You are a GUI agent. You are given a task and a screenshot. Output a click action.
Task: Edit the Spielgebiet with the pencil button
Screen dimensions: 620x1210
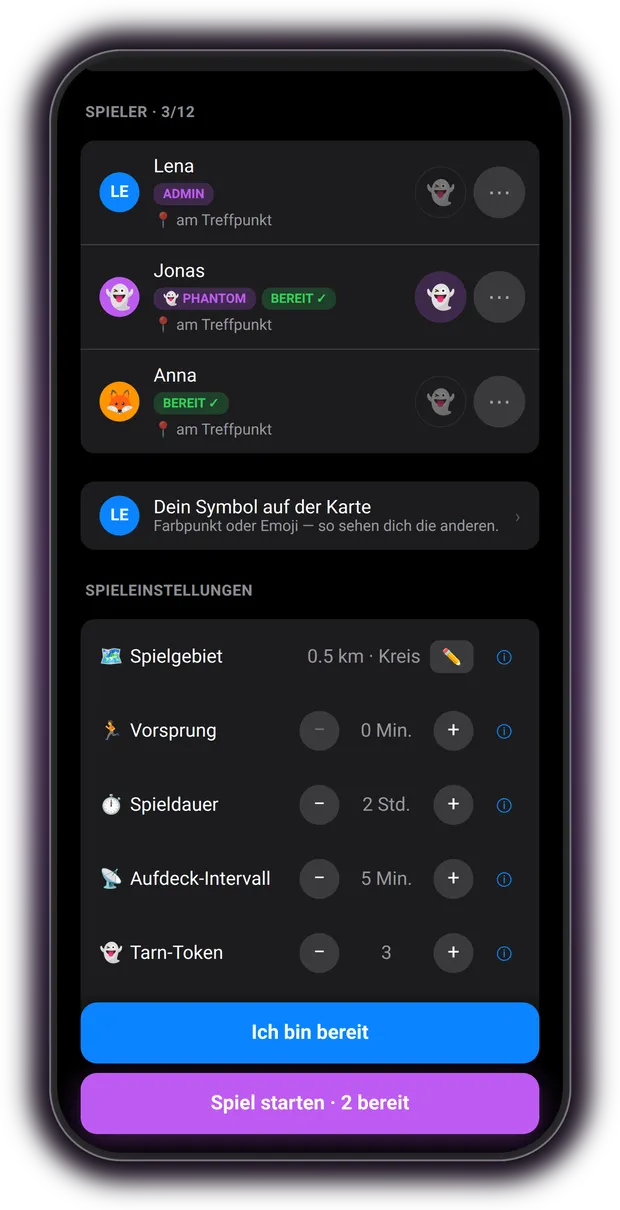pos(451,657)
